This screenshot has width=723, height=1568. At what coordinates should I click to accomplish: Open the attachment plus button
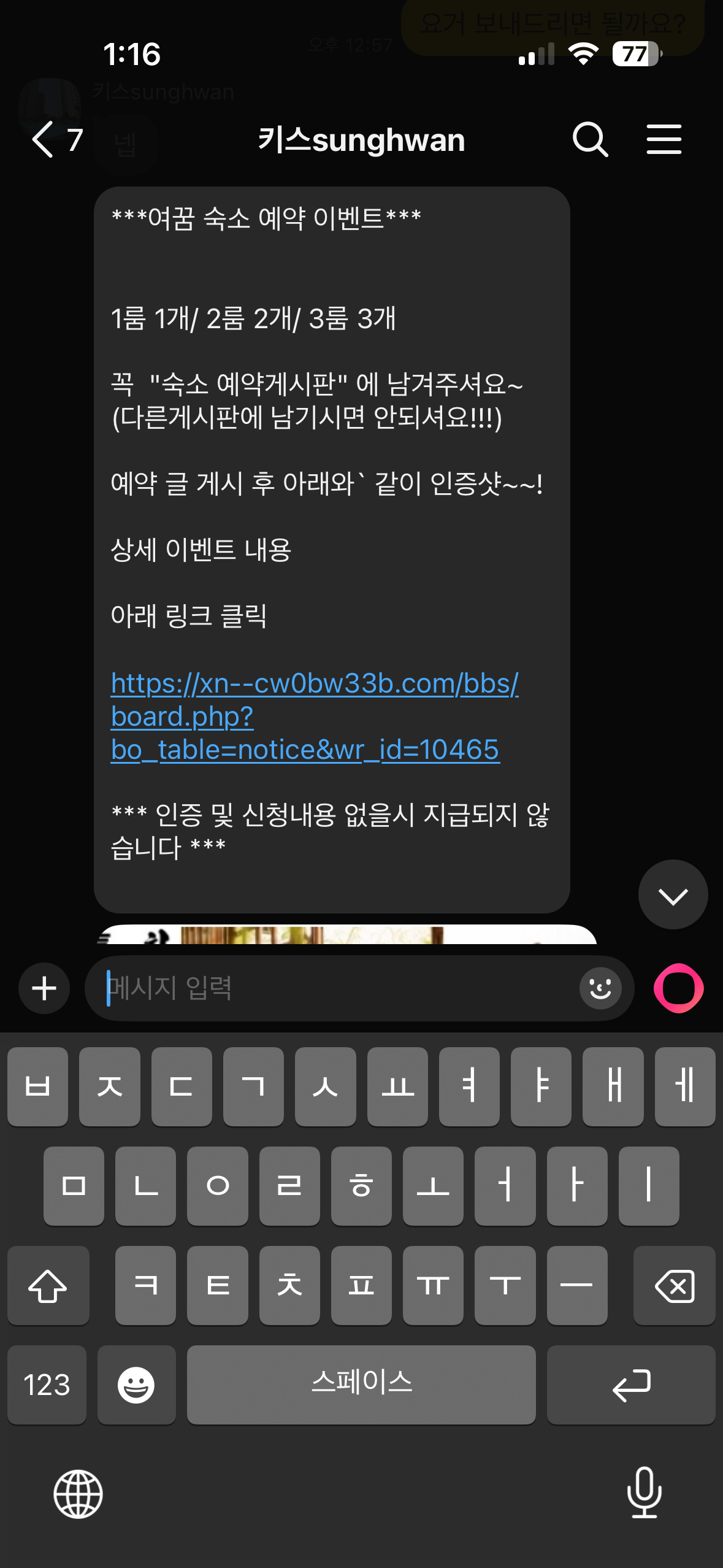pyautogui.click(x=44, y=988)
